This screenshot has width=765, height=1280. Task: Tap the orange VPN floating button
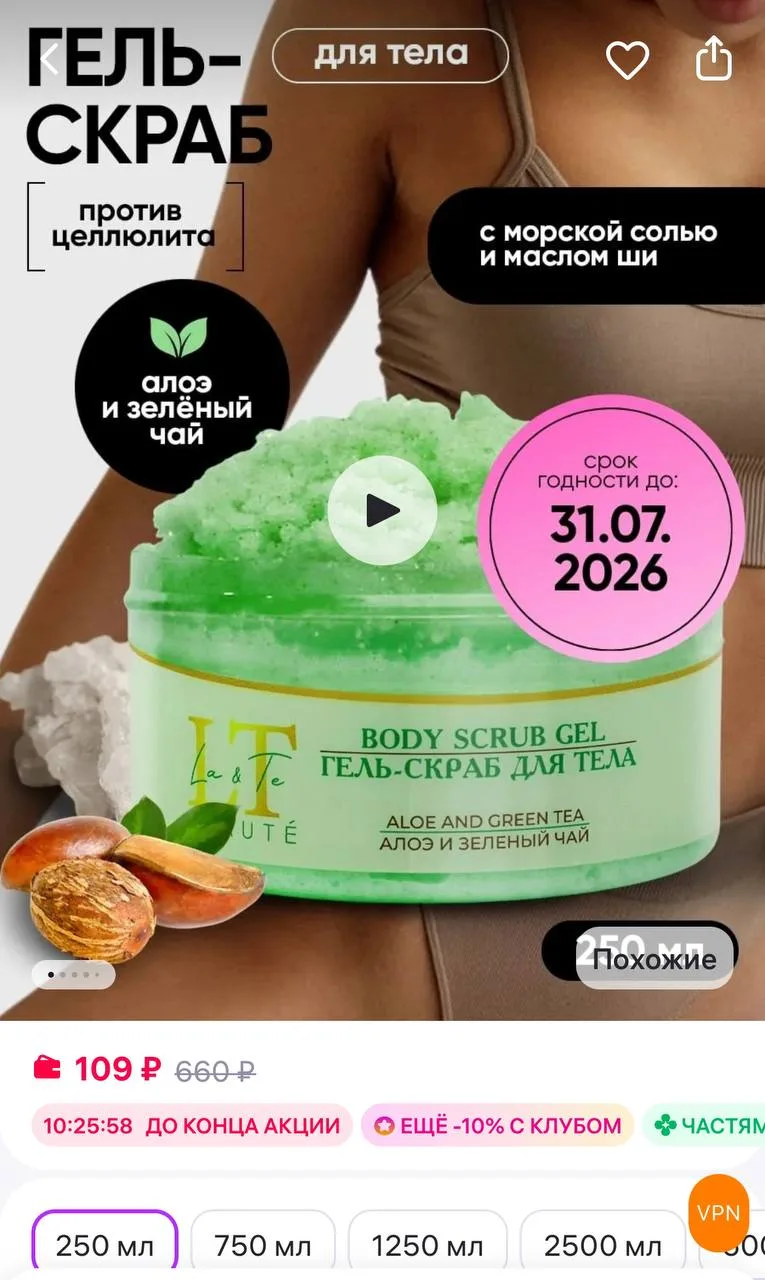click(719, 1212)
